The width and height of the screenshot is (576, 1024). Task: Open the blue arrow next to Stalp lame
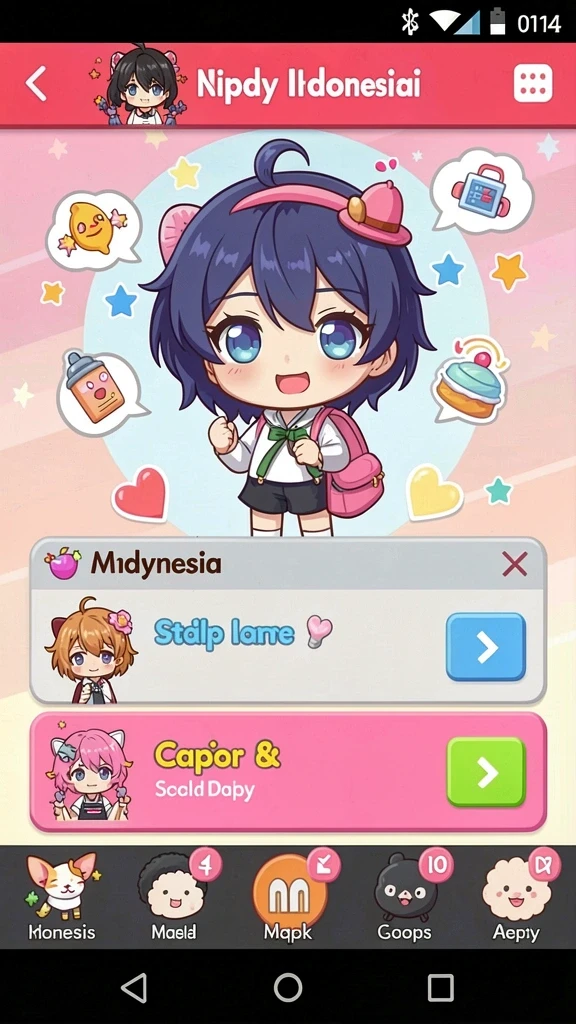tap(485, 647)
